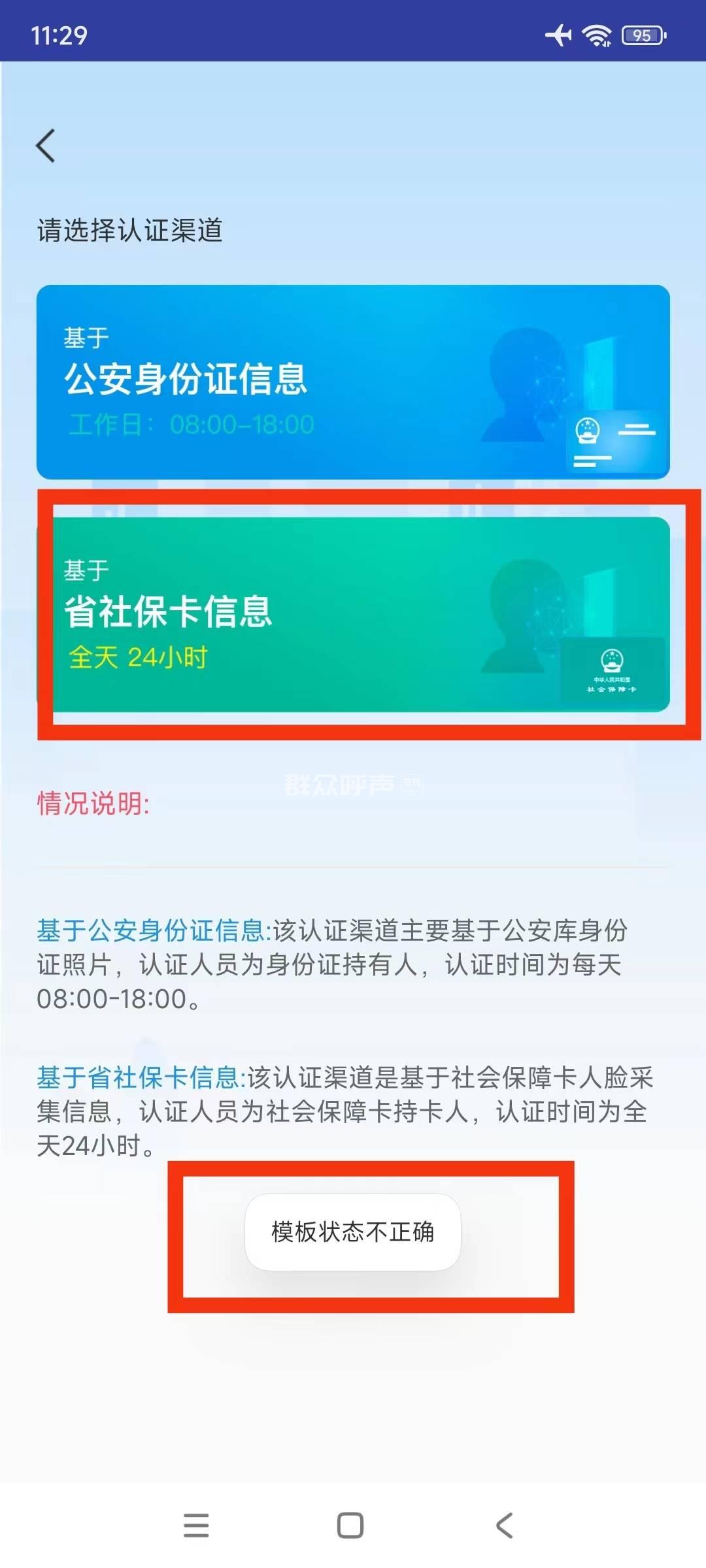Go back using the top-left arrow
The width and height of the screenshot is (706, 1568).
(x=46, y=146)
